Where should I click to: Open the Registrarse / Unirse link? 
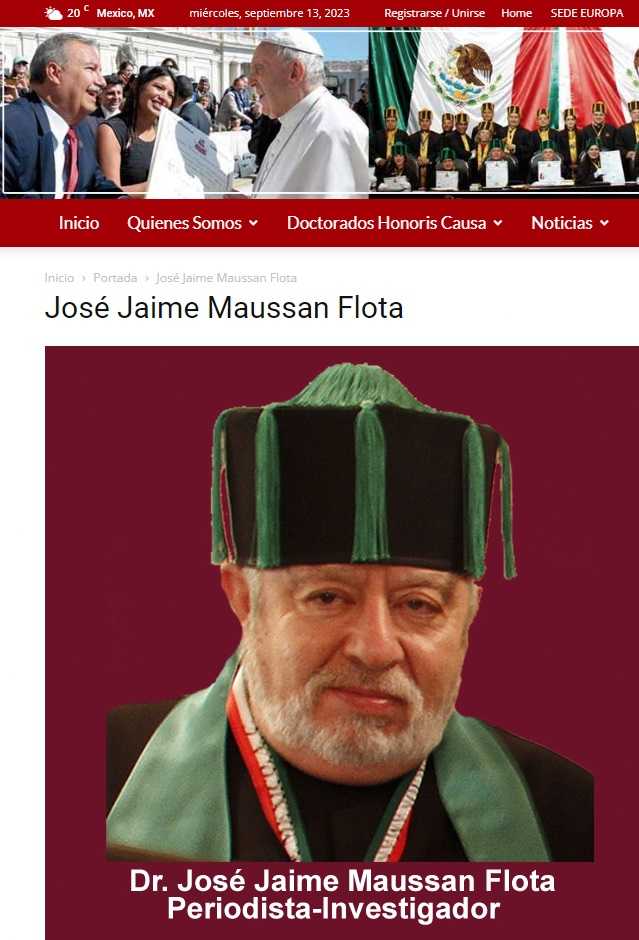(x=435, y=13)
